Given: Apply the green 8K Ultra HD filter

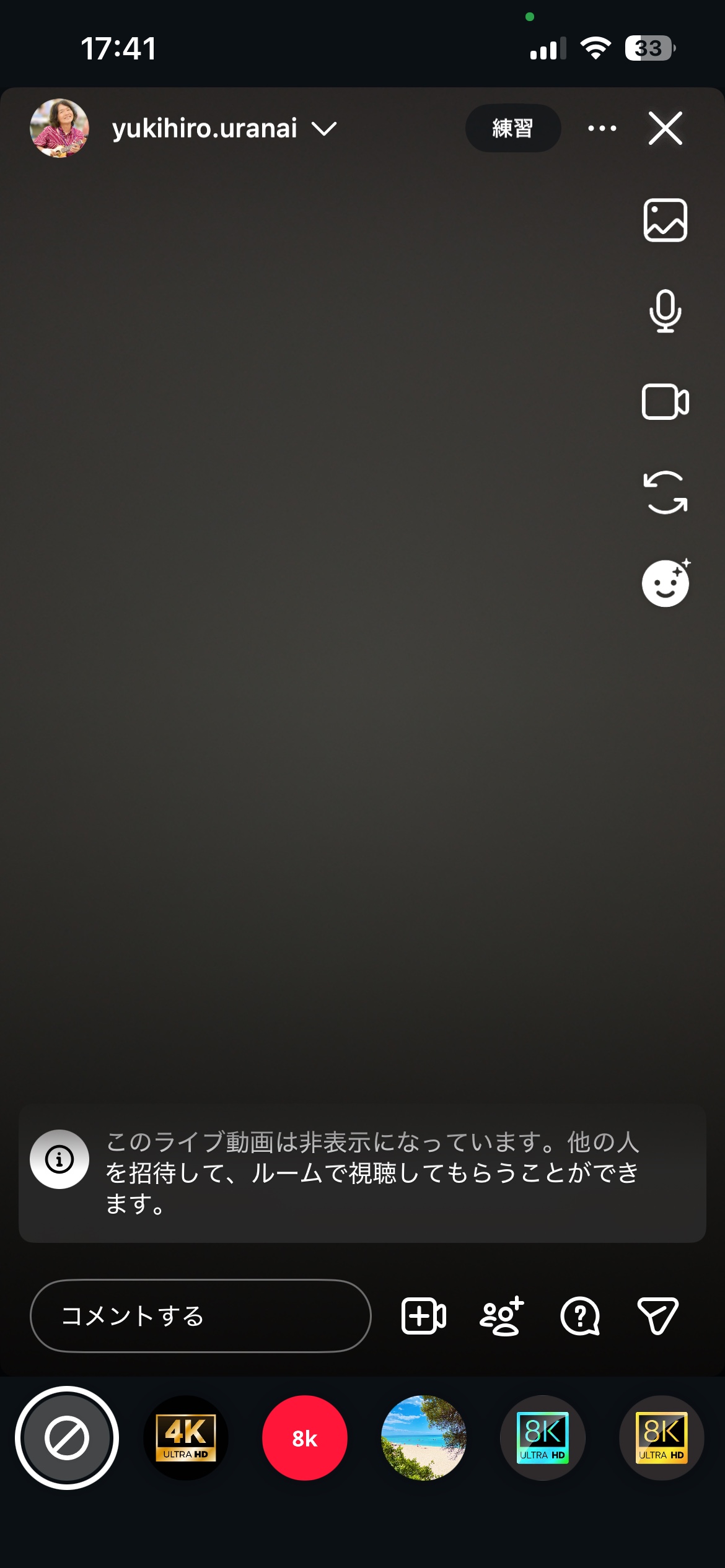Looking at the screenshot, I should tap(543, 1438).
